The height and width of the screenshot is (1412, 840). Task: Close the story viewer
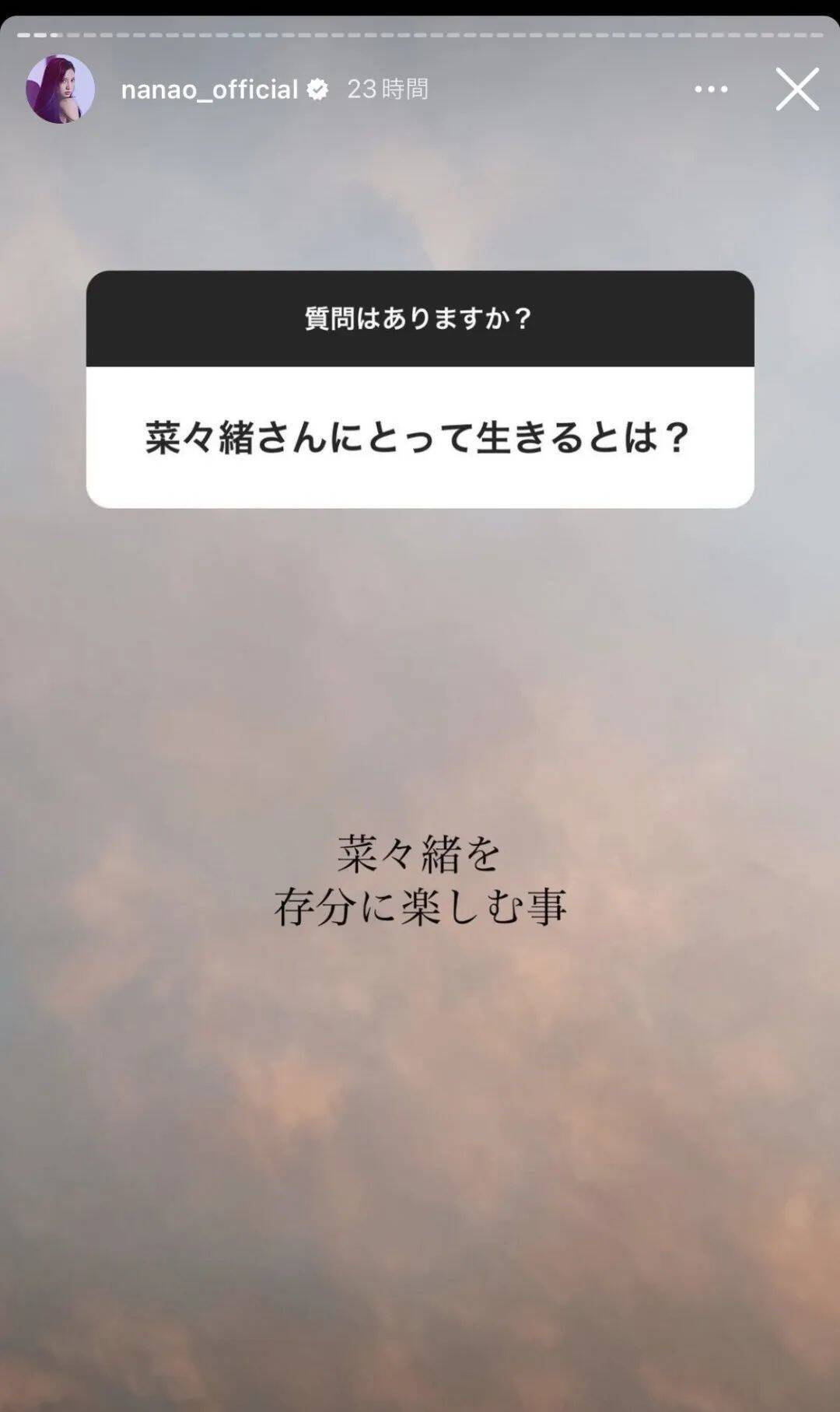(x=797, y=89)
